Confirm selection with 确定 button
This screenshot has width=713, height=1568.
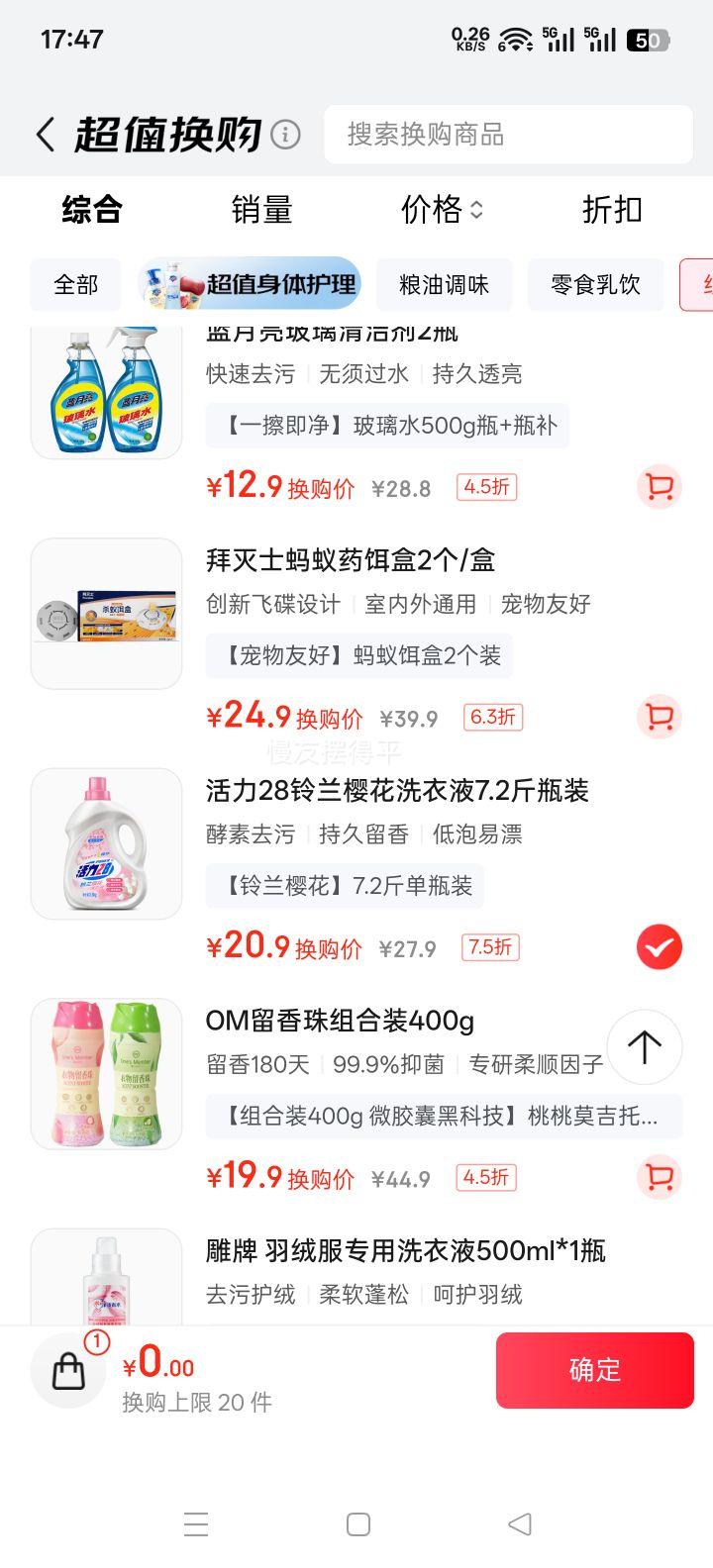594,1370
